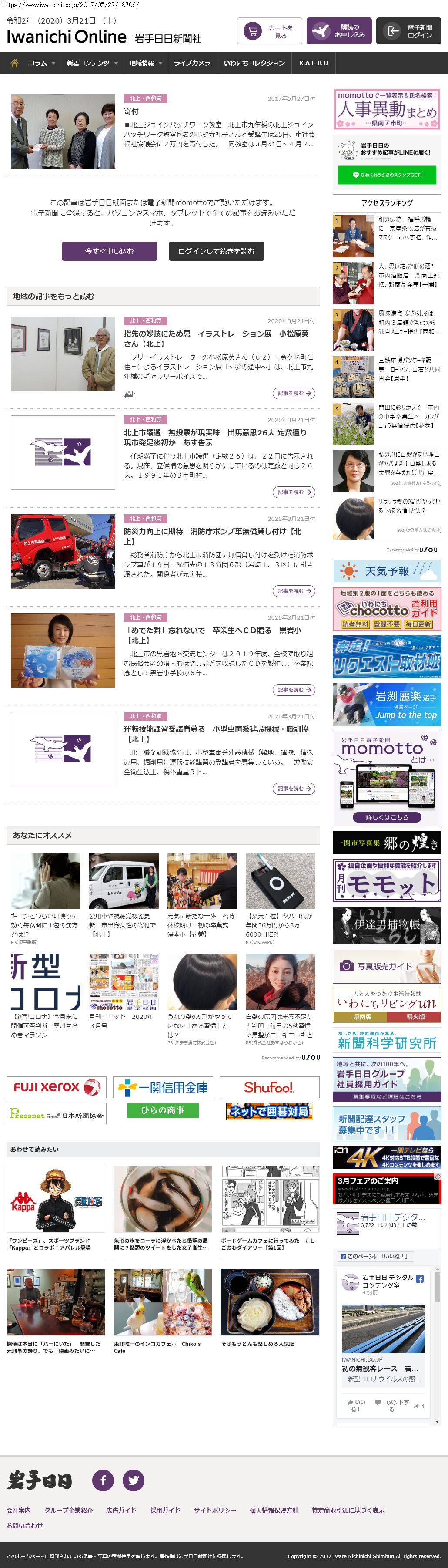Tap 今すぐ申し込む button
The image size is (448, 1568).
point(110,251)
